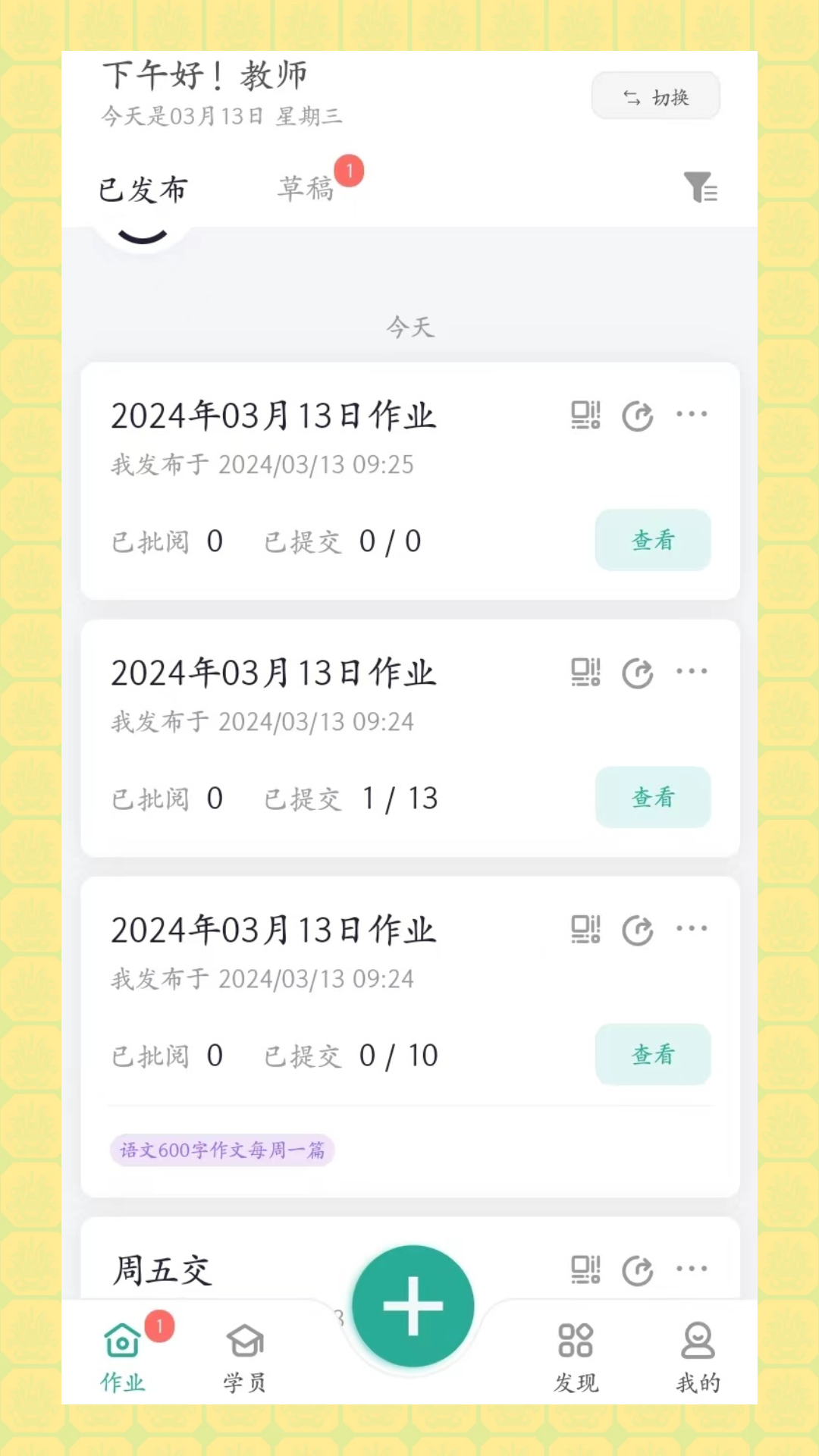Tap 查看 on the homework with 0 / 10 submitted
The width and height of the screenshot is (819, 1456).
(x=652, y=1054)
